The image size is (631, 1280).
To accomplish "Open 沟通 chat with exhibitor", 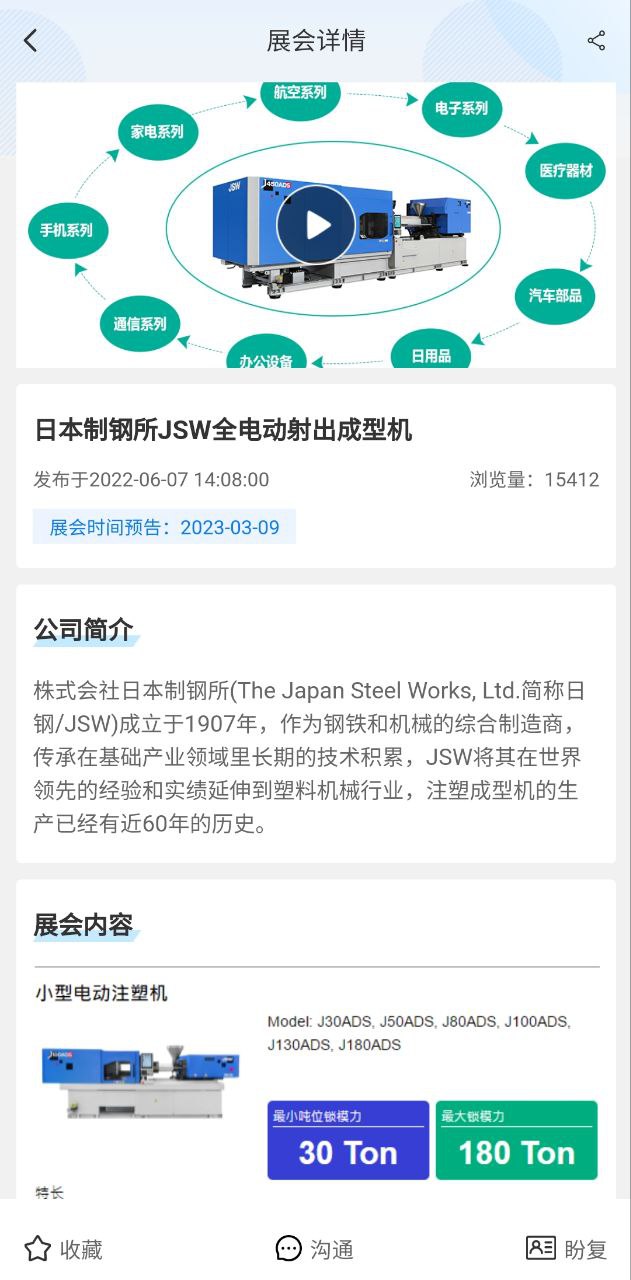I will click(314, 1248).
